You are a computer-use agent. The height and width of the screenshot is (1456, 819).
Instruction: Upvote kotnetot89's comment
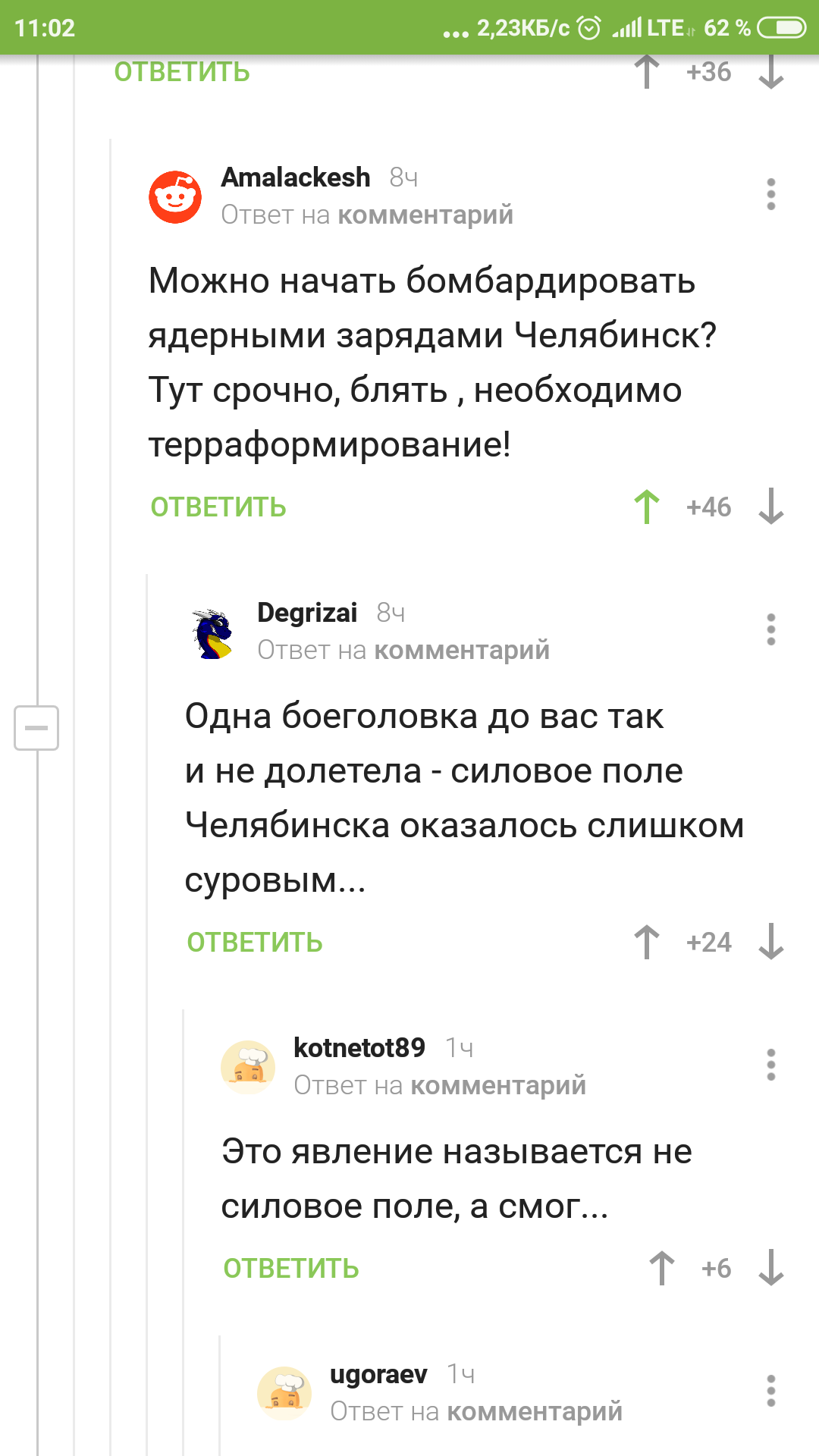662,1268
